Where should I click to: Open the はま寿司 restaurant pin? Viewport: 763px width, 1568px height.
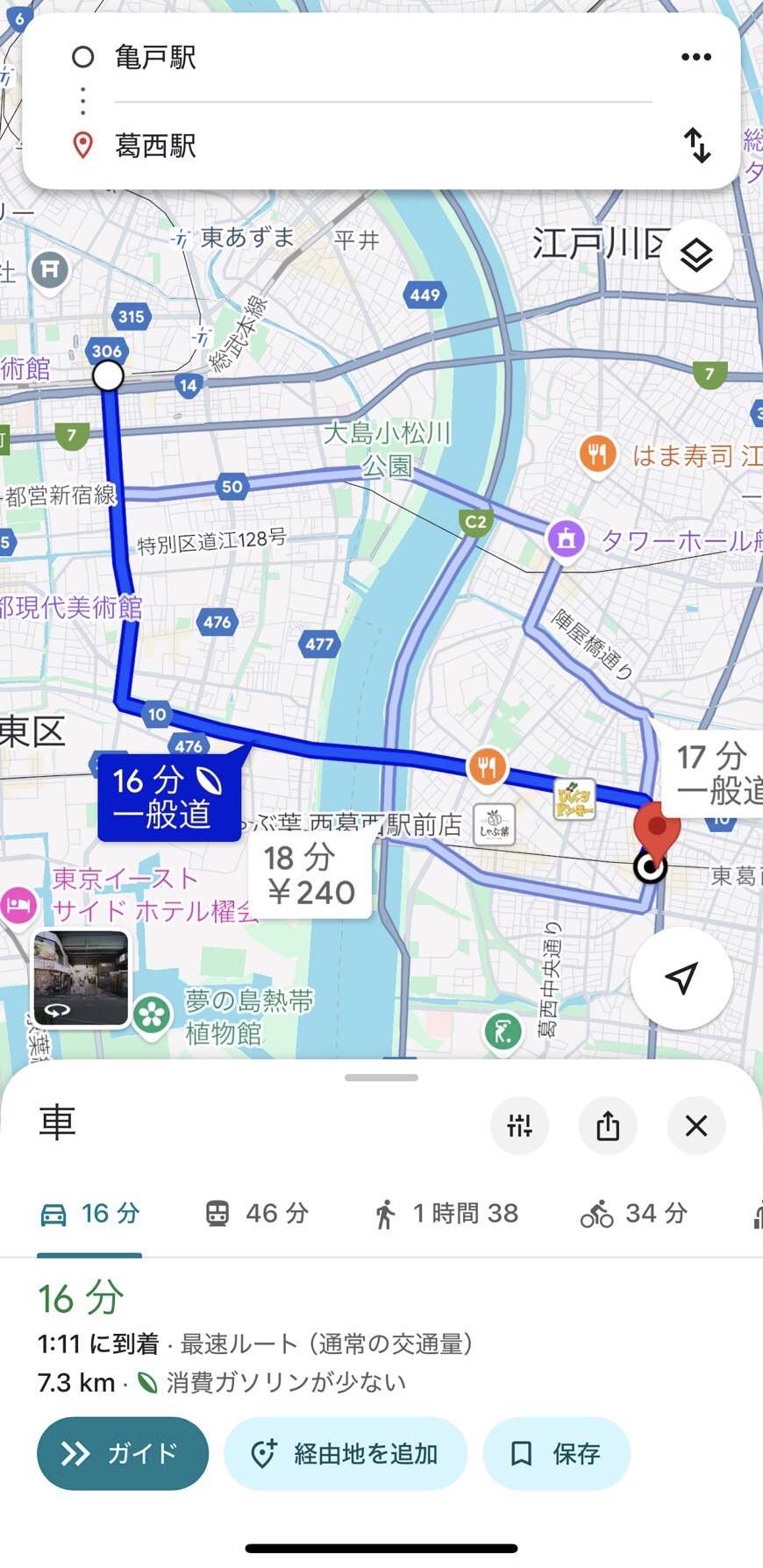598,454
